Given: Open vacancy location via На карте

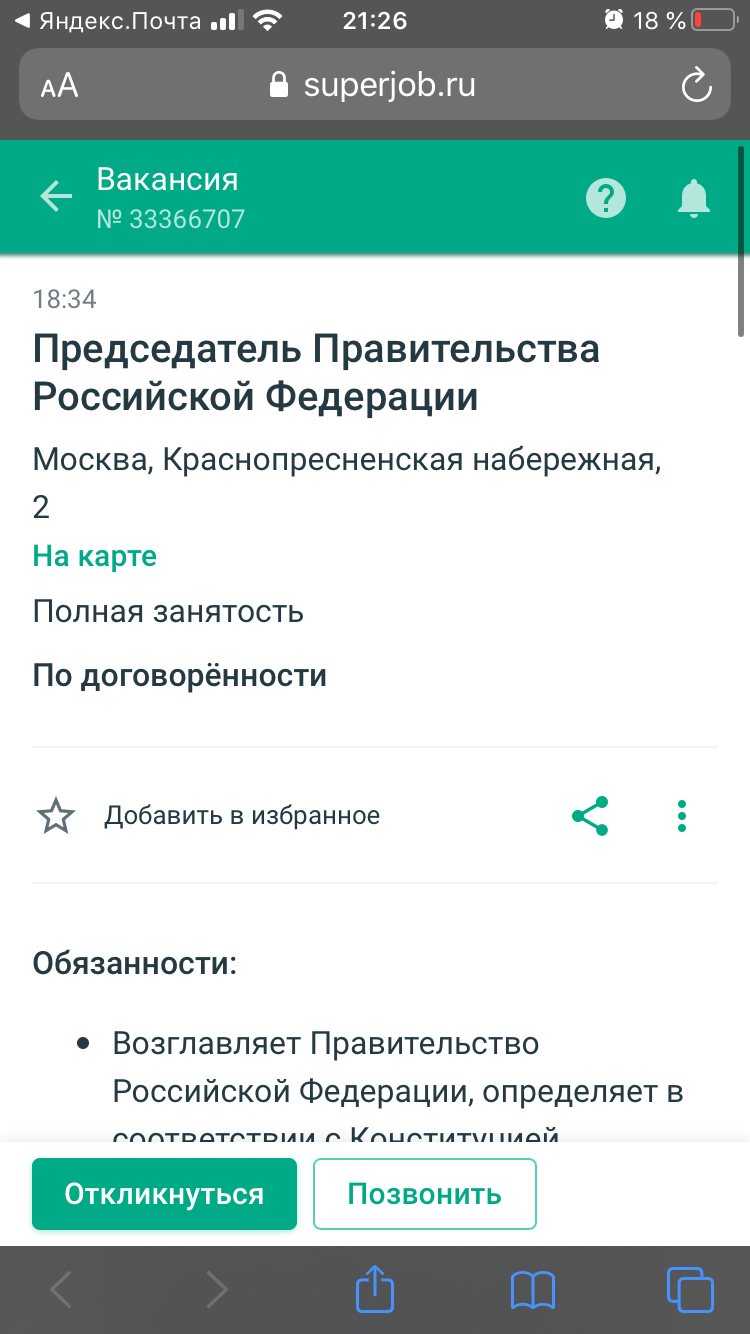Looking at the screenshot, I should pyautogui.click(x=95, y=556).
